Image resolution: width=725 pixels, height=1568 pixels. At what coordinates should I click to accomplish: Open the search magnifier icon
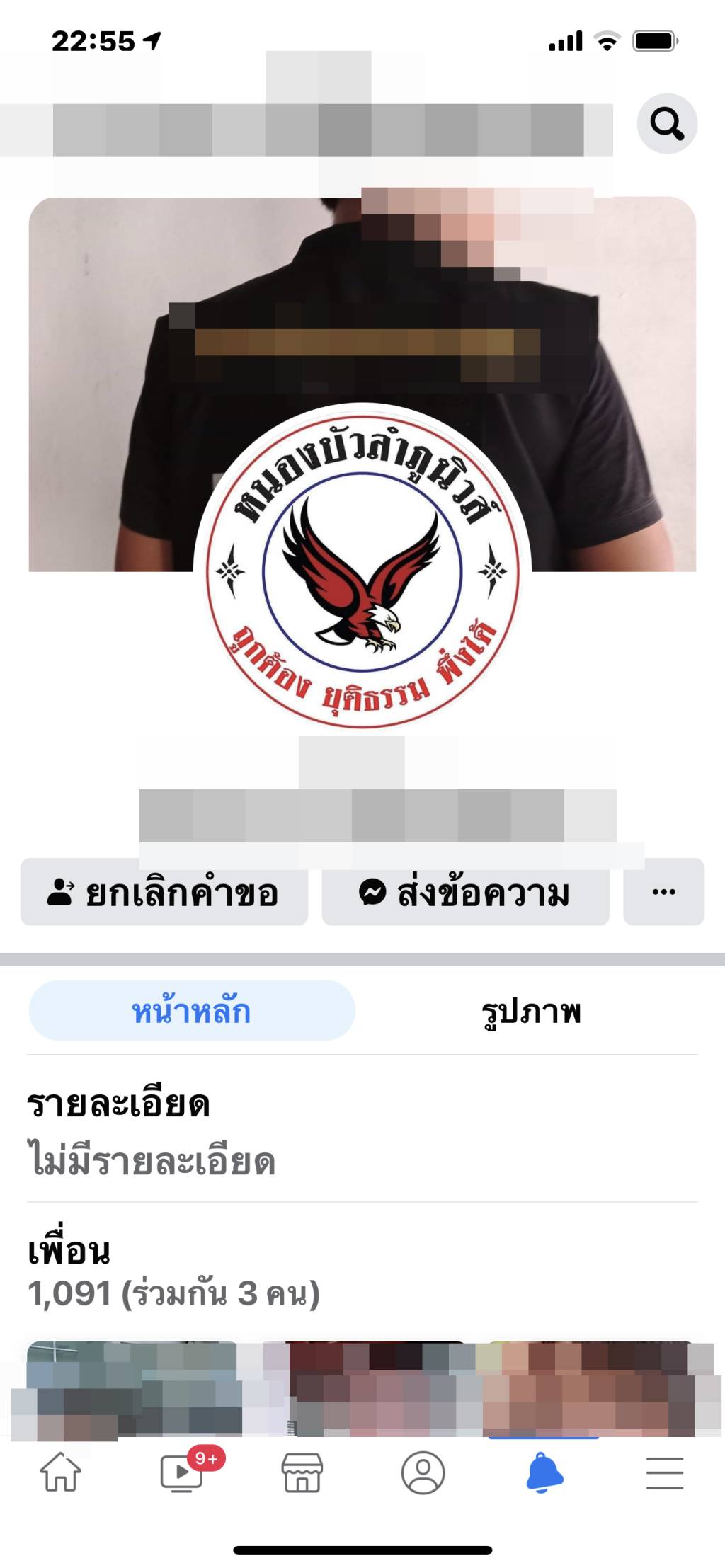[x=667, y=124]
